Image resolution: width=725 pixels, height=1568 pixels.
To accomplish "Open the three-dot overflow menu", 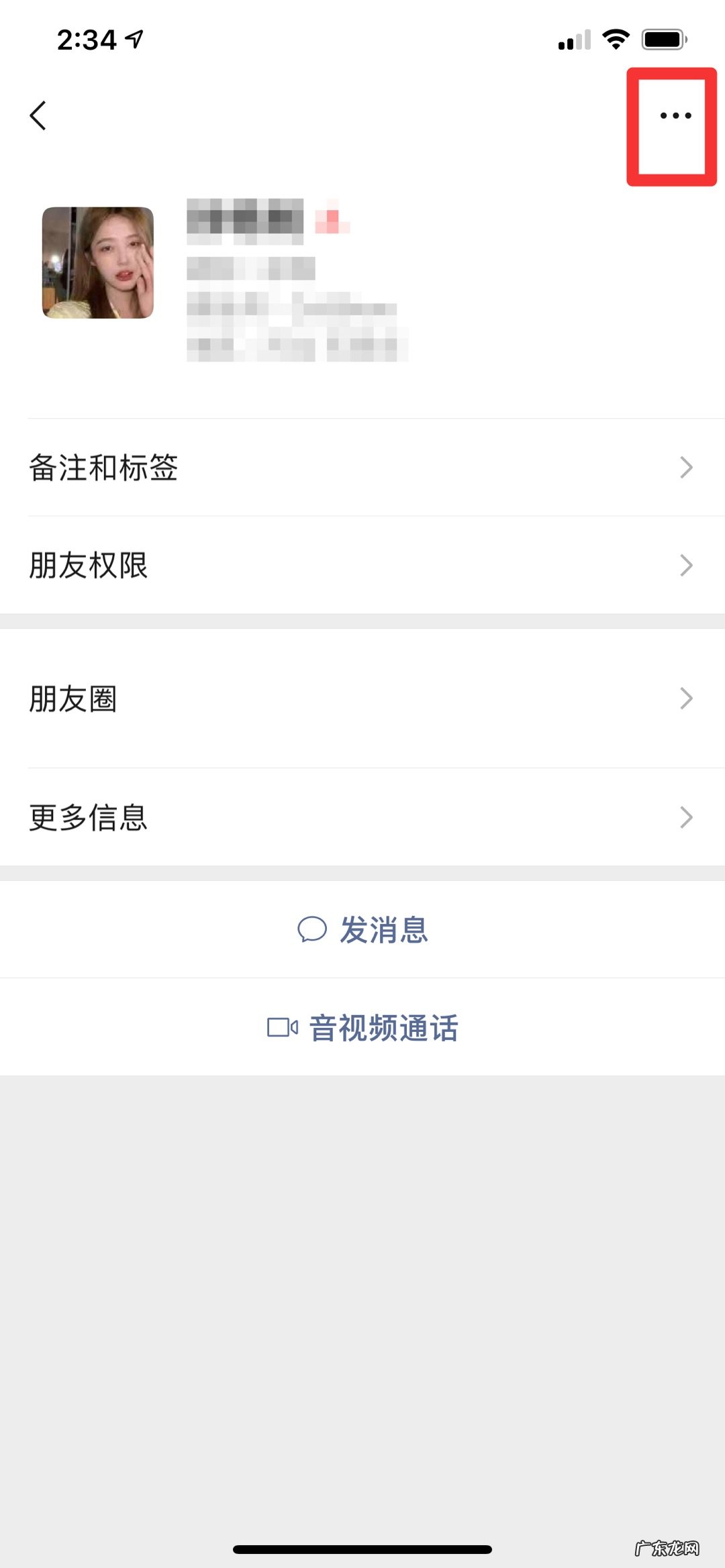I will click(x=675, y=116).
